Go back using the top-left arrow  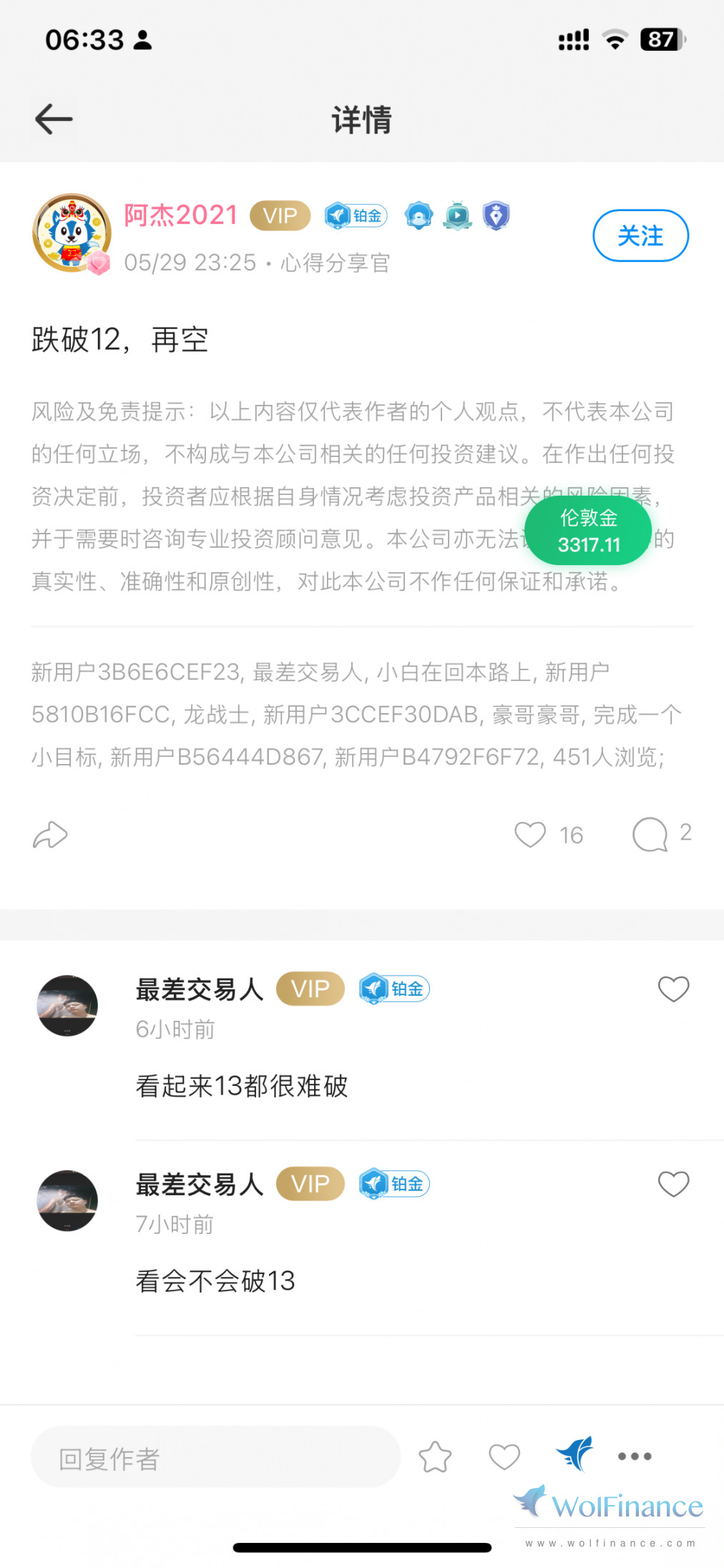point(54,119)
